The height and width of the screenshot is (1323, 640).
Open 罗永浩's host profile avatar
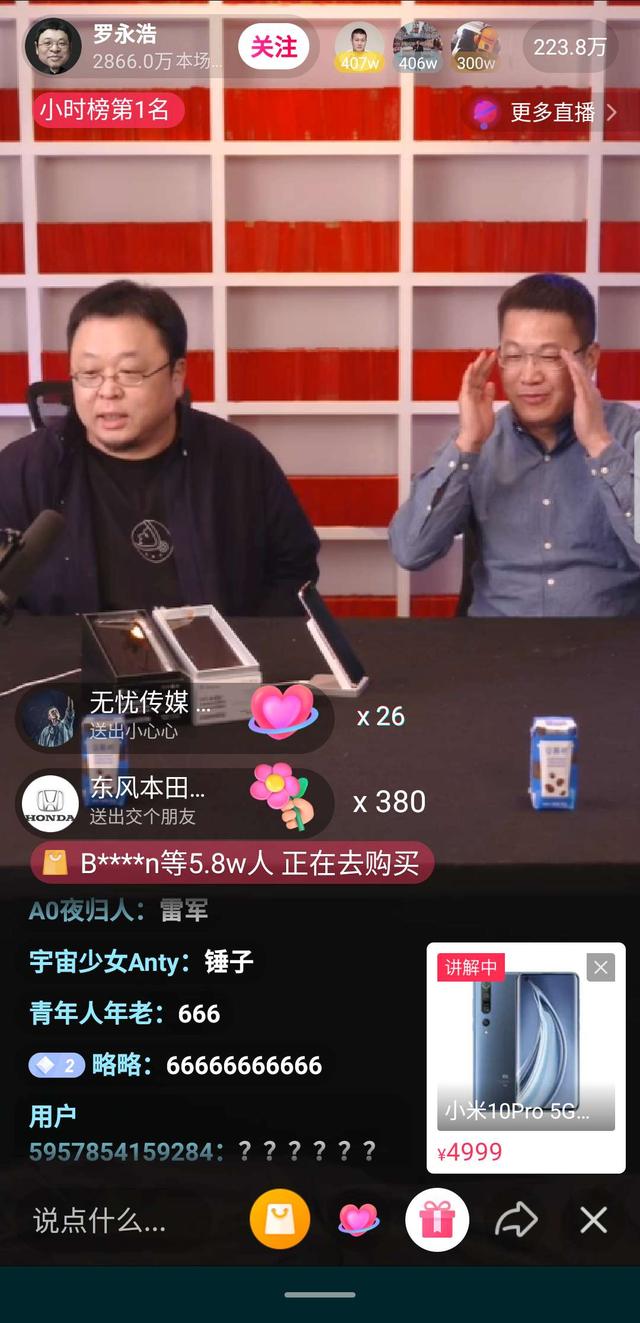[x=53, y=46]
